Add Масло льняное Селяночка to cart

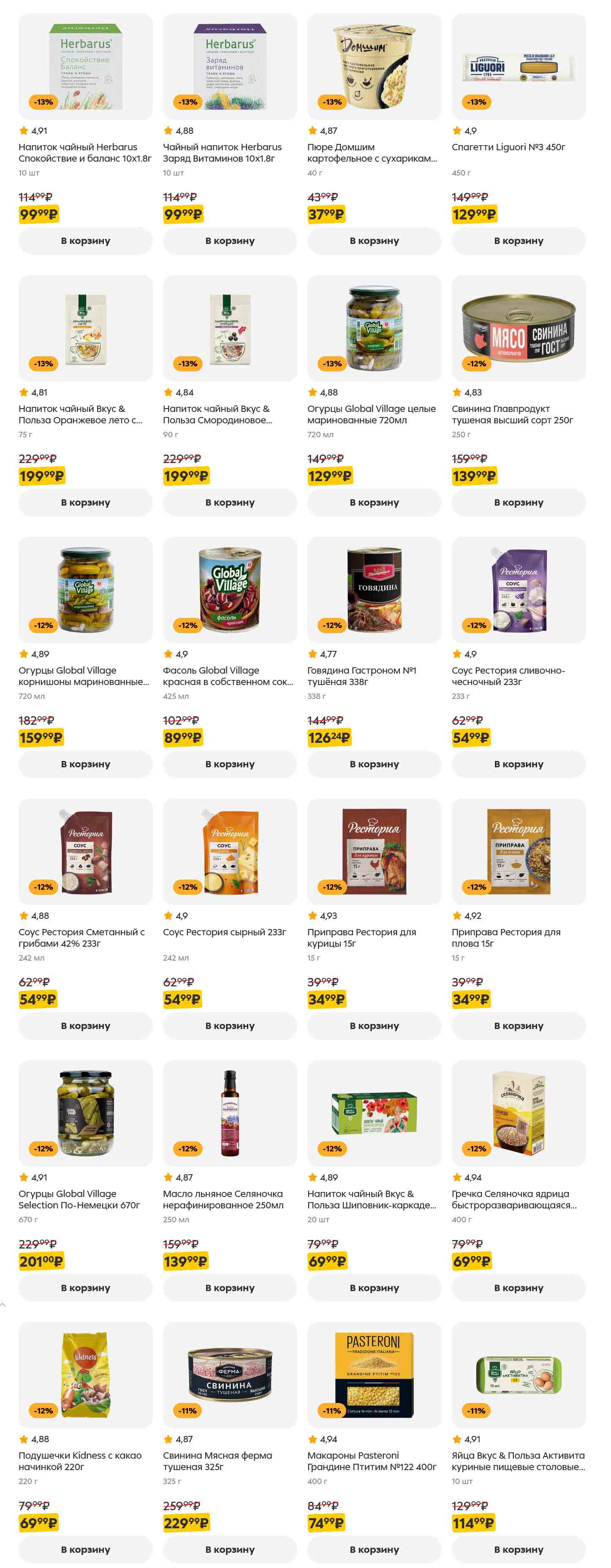tap(230, 1287)
